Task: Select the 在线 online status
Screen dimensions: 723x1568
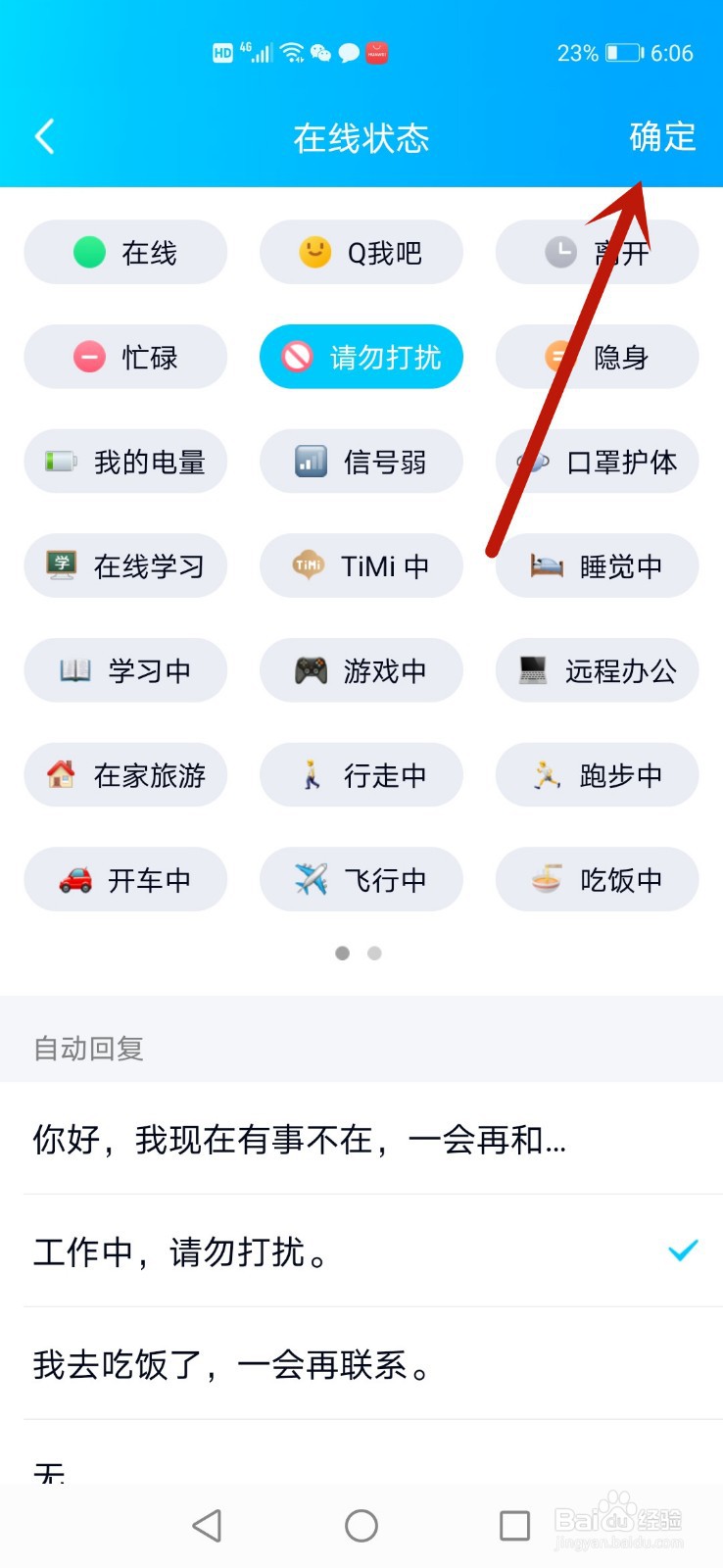Action: [125, 252]
